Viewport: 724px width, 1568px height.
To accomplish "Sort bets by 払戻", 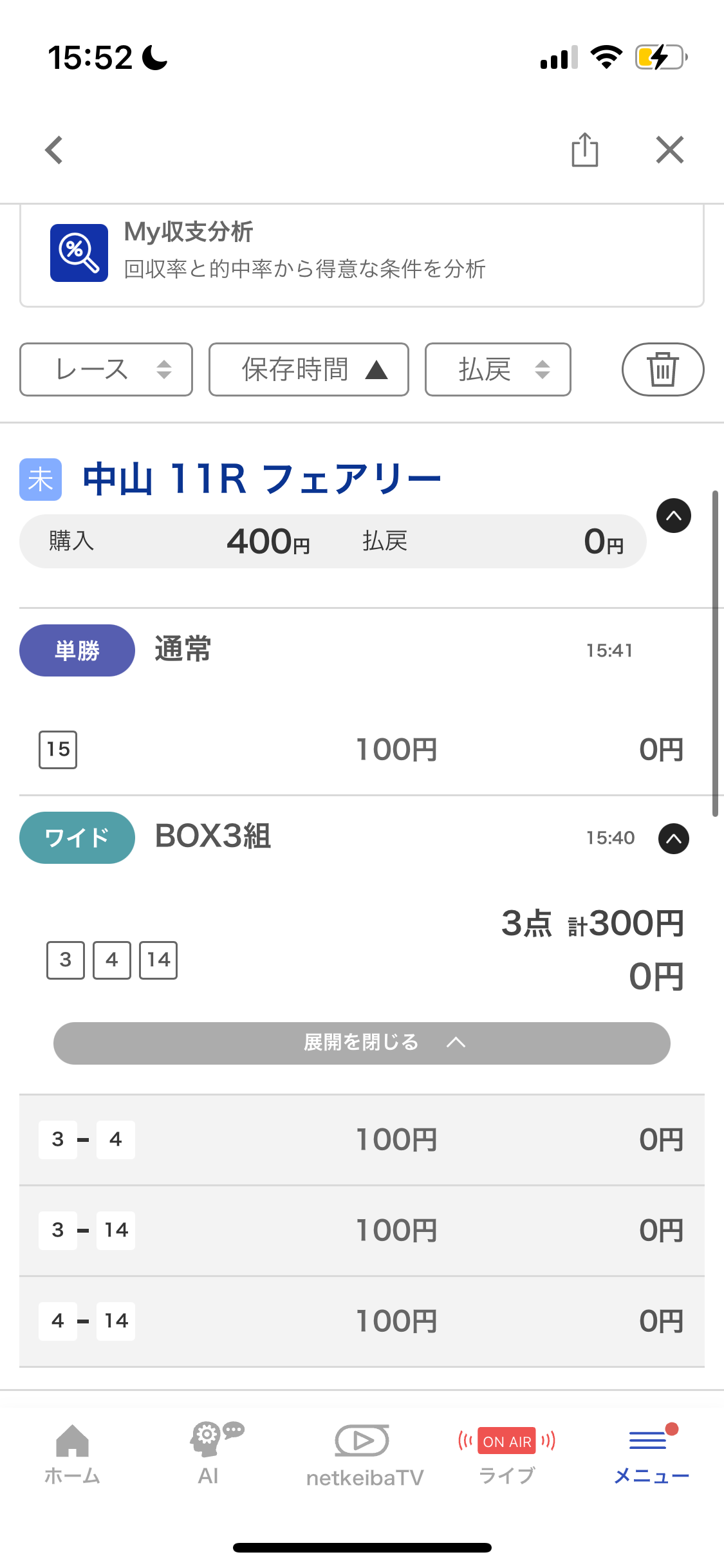I will (x=497, y=369).
